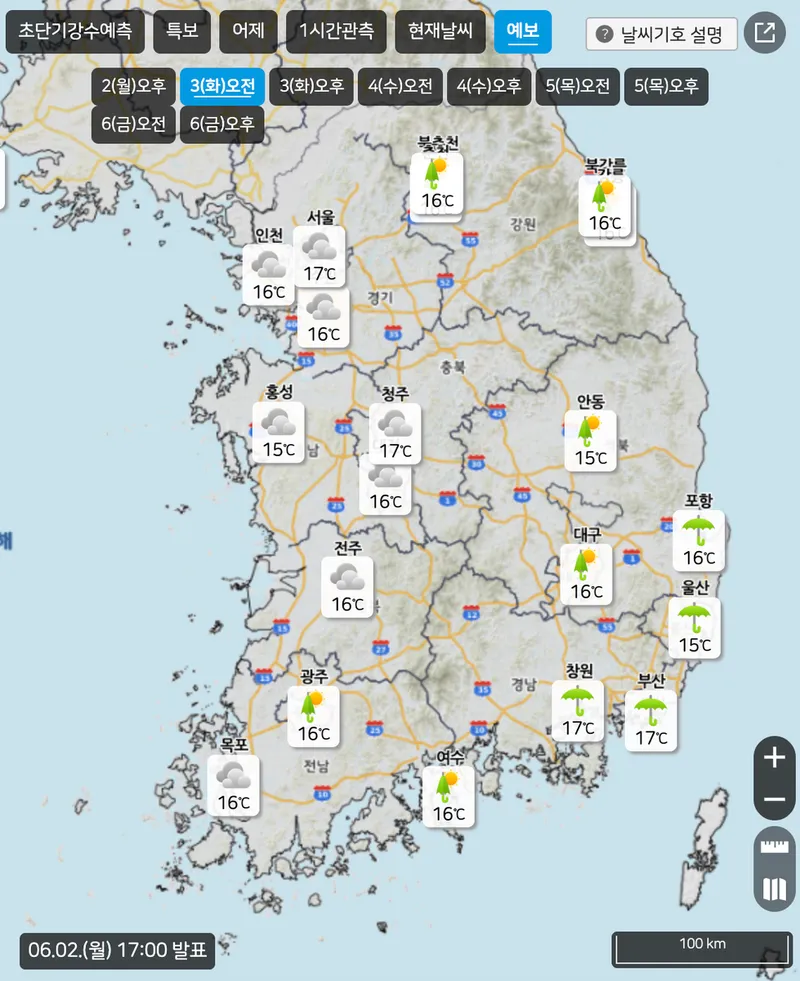Open the map layers button

point(774,889)
